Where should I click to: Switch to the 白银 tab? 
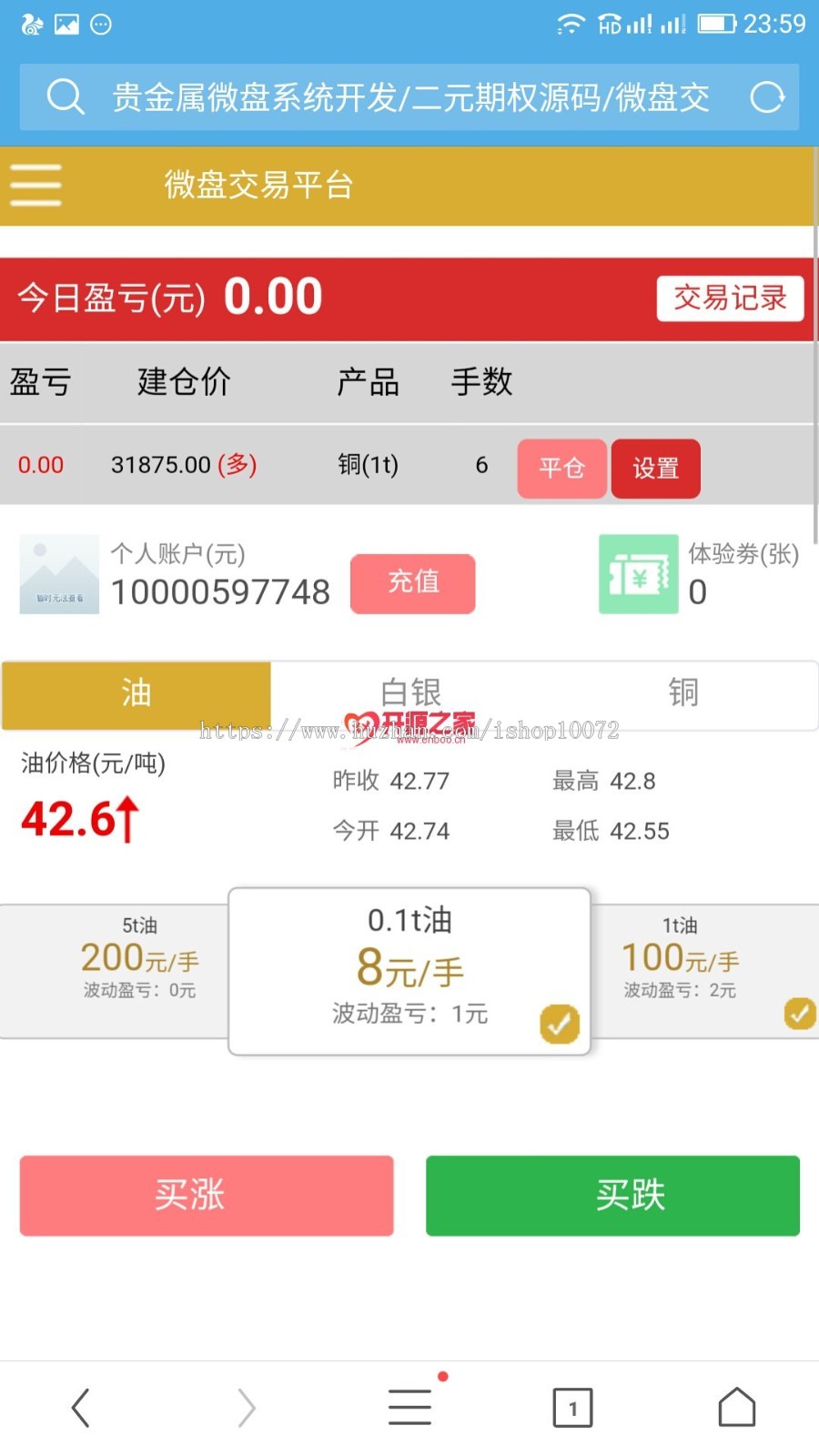point(409,693)
